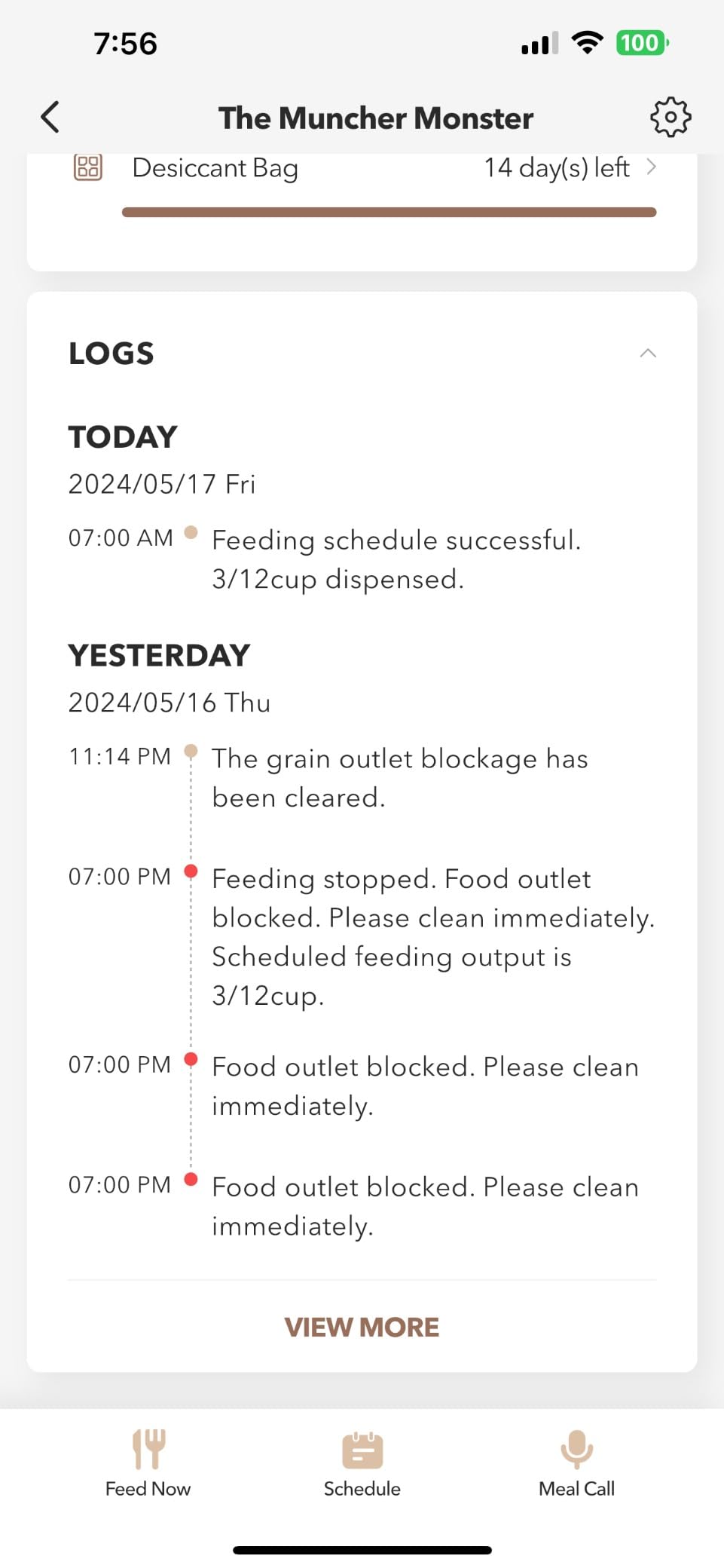
Task: Tap the battery indicator in the status bar
Action: coord(640,43)
